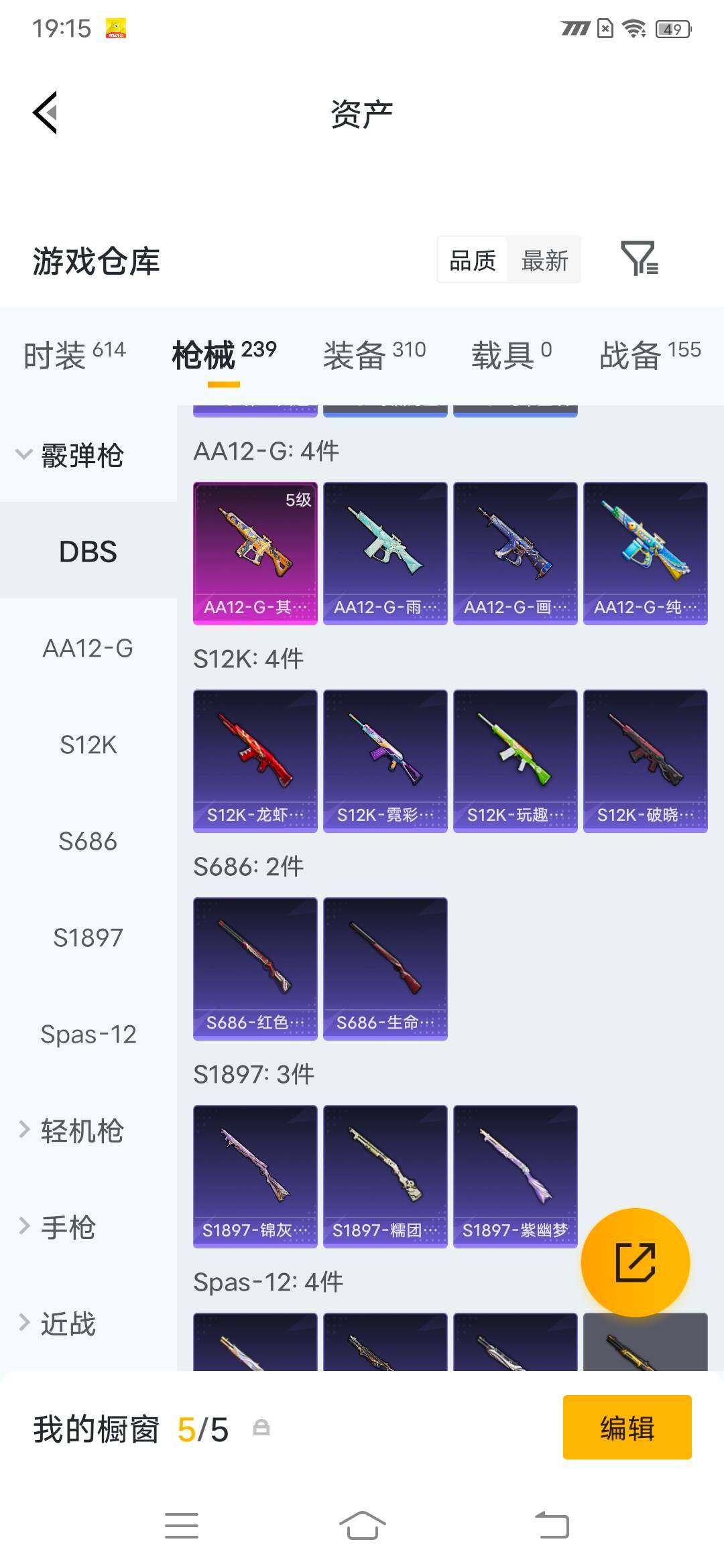Open the filter icon beside 最新
Screen dimensions: 724x1568
pos(640,259)
